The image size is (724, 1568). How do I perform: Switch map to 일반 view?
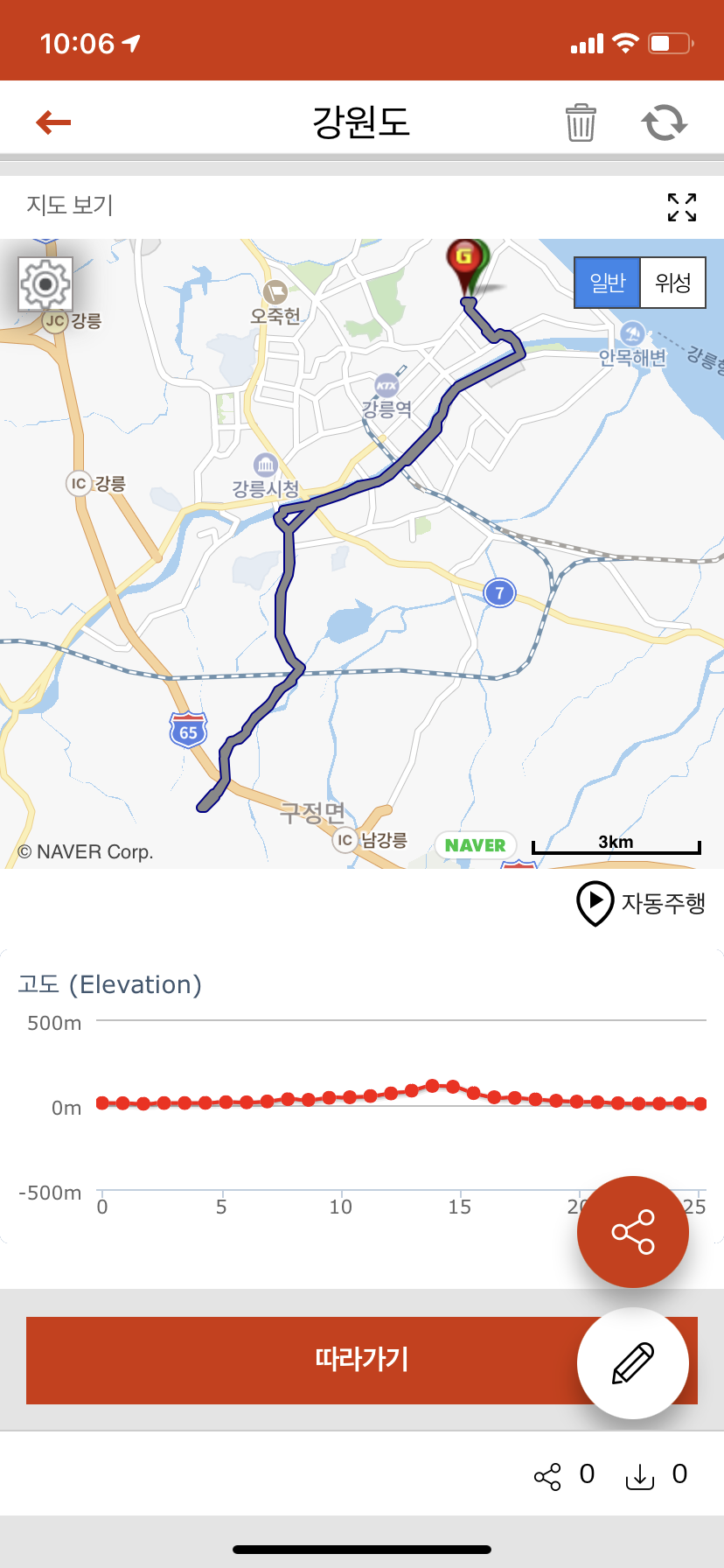tap(608, 283)
